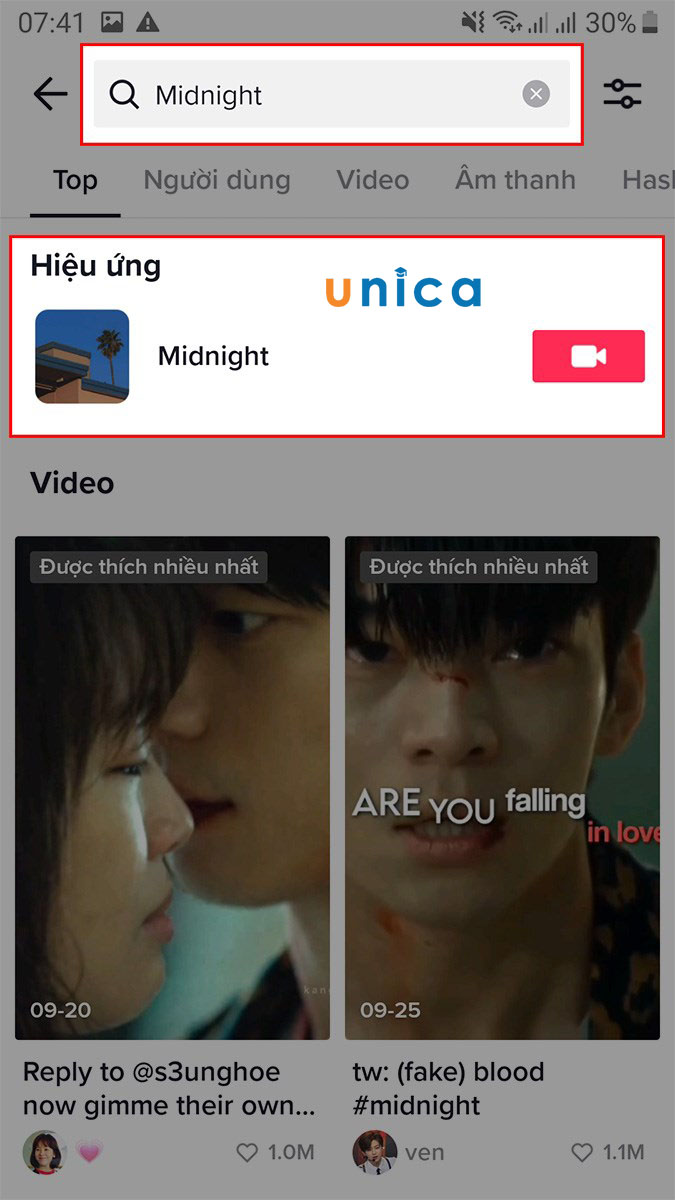Open the Midnight effect row
The width and height of the screenshot is (675, 1200).
pos(213,356)
